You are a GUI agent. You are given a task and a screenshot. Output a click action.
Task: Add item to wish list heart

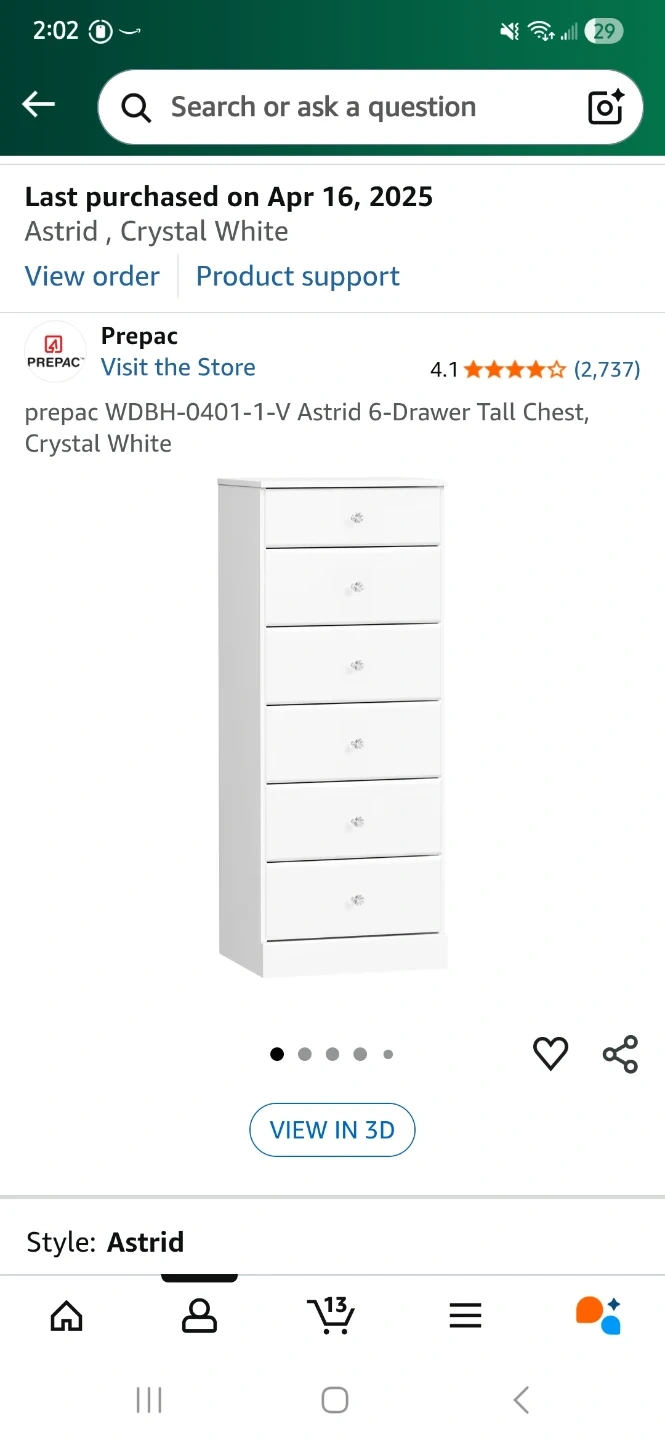(x=551, y=1054)
